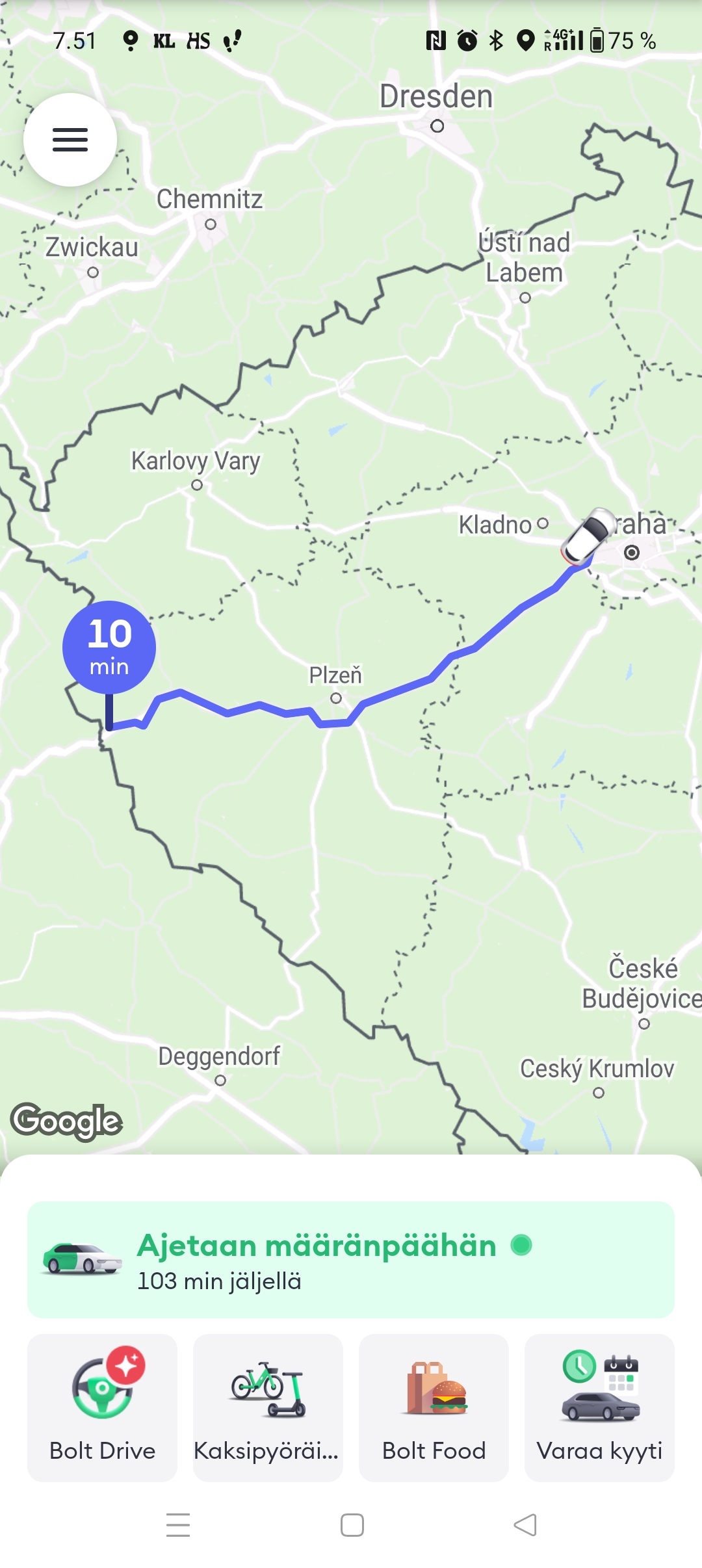Tap the 10 min destination marker
The width and height of the screenshot is (702, 1568).
click(x=109, y=647)
